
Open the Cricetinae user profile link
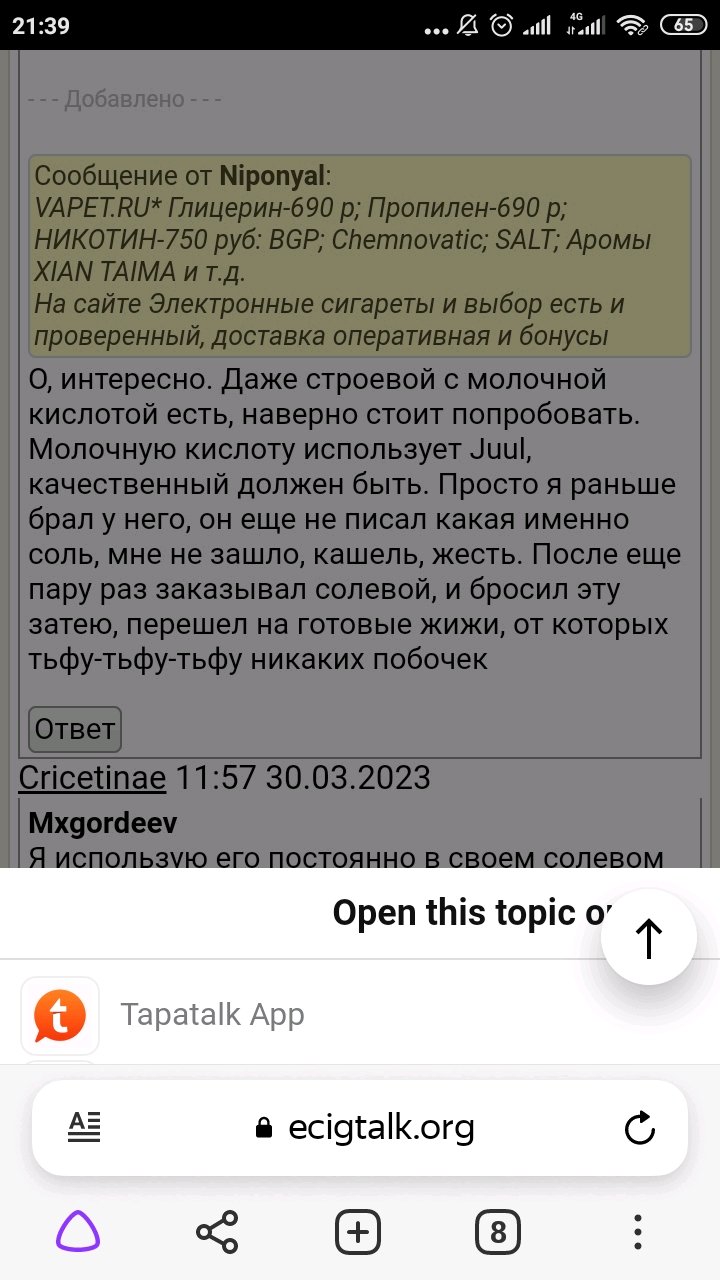point(92,777)
